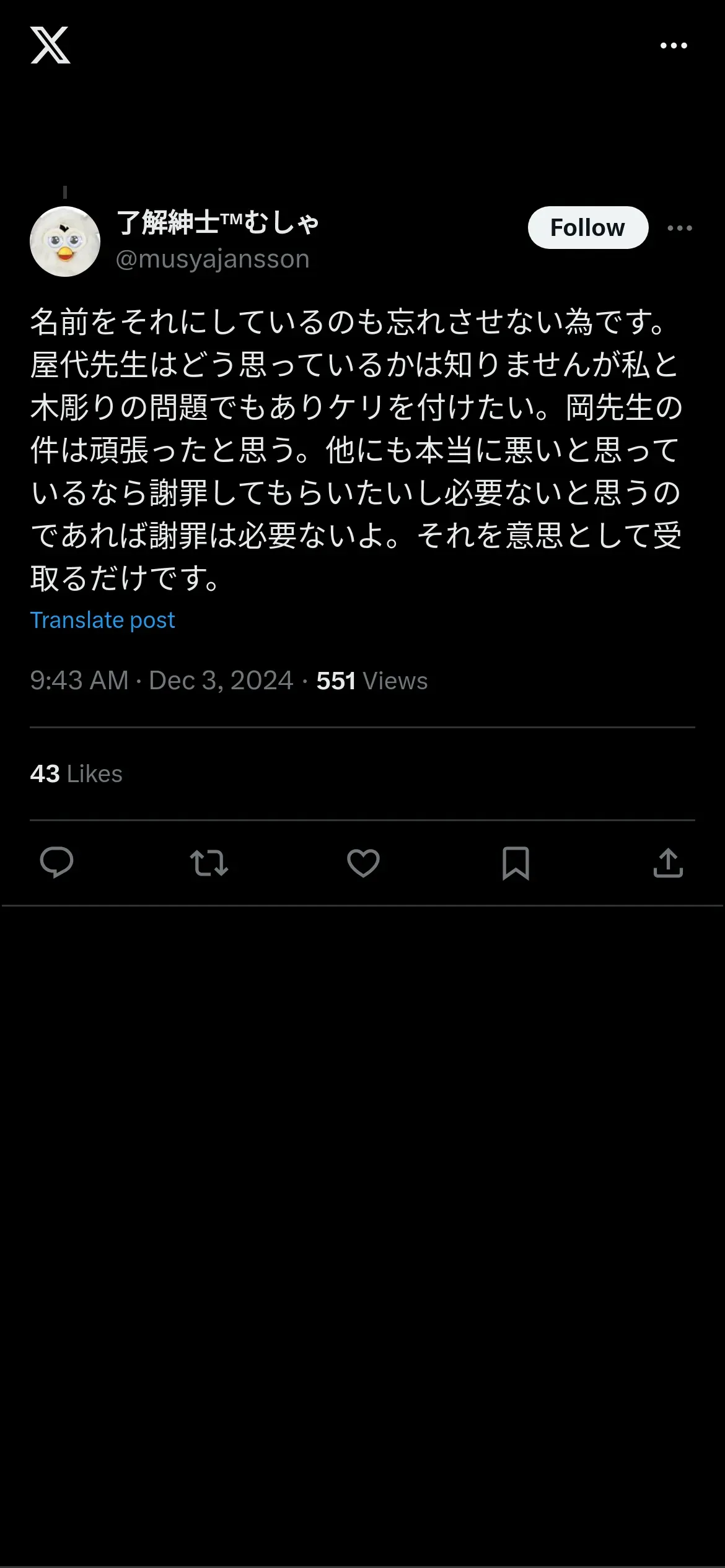725x1568 pixels.
Task: Open the display name 了解紳士™むしゃ profile
Action: tap(217, 222)
